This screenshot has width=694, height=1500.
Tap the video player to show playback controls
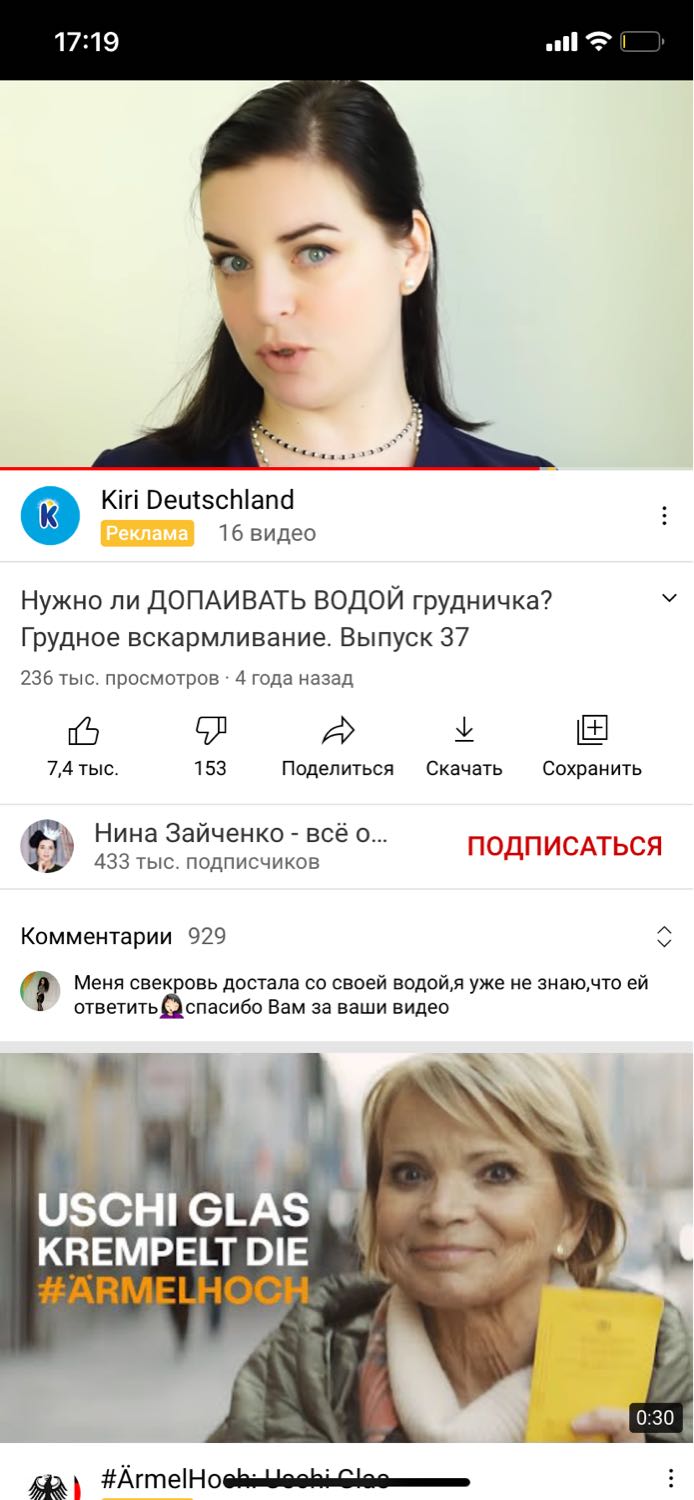[x=347, y=273]
